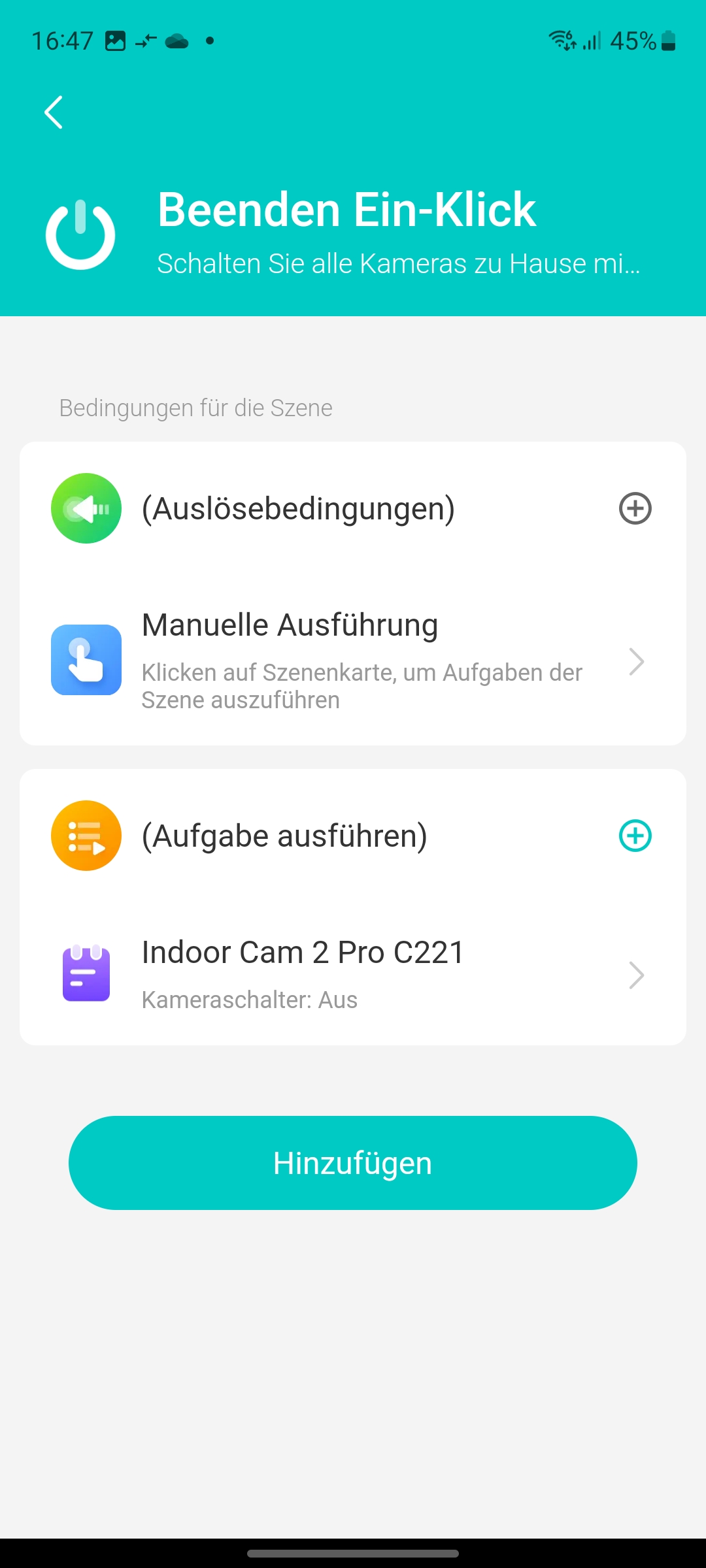Tap the Hinzufügen button

pos(353,1163)
